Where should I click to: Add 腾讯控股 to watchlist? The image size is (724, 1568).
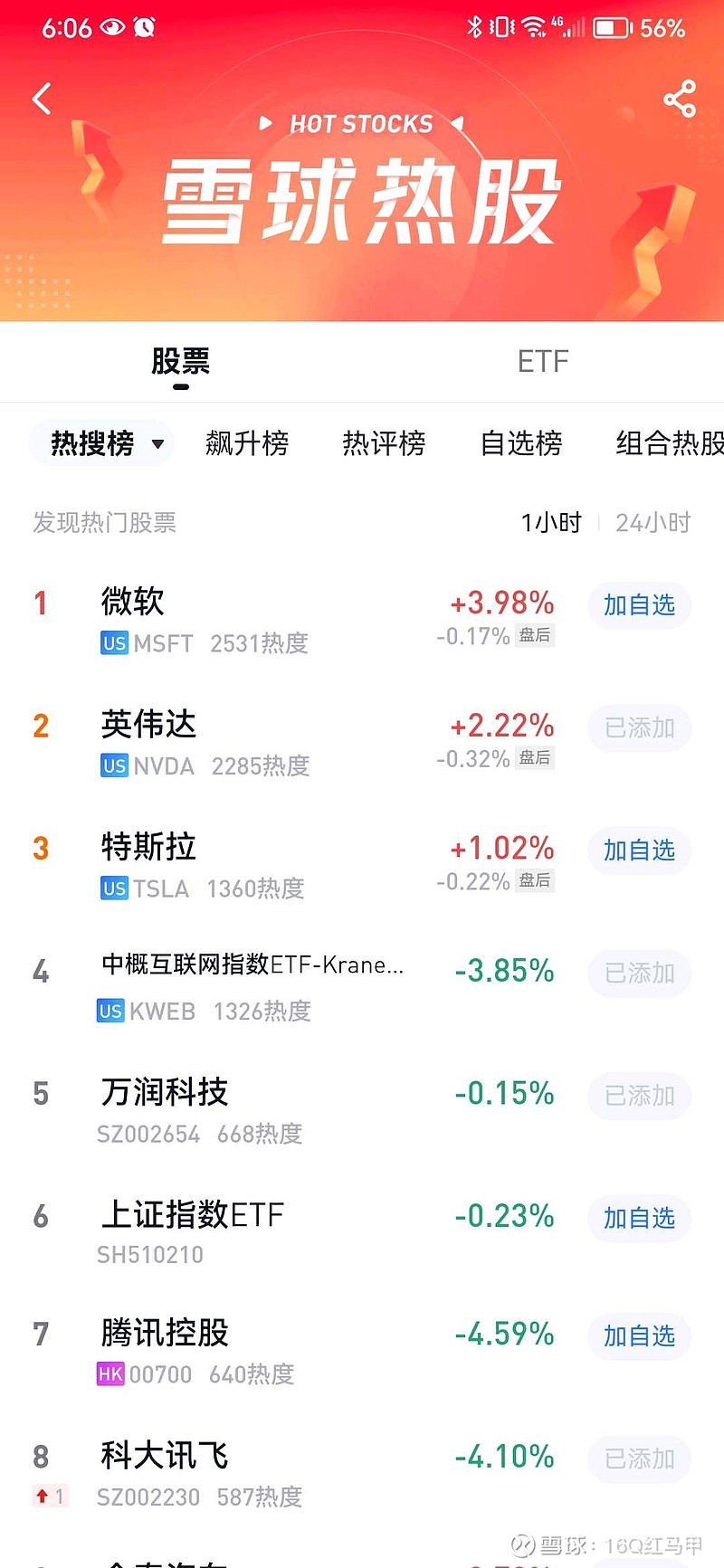(639, 1336)
